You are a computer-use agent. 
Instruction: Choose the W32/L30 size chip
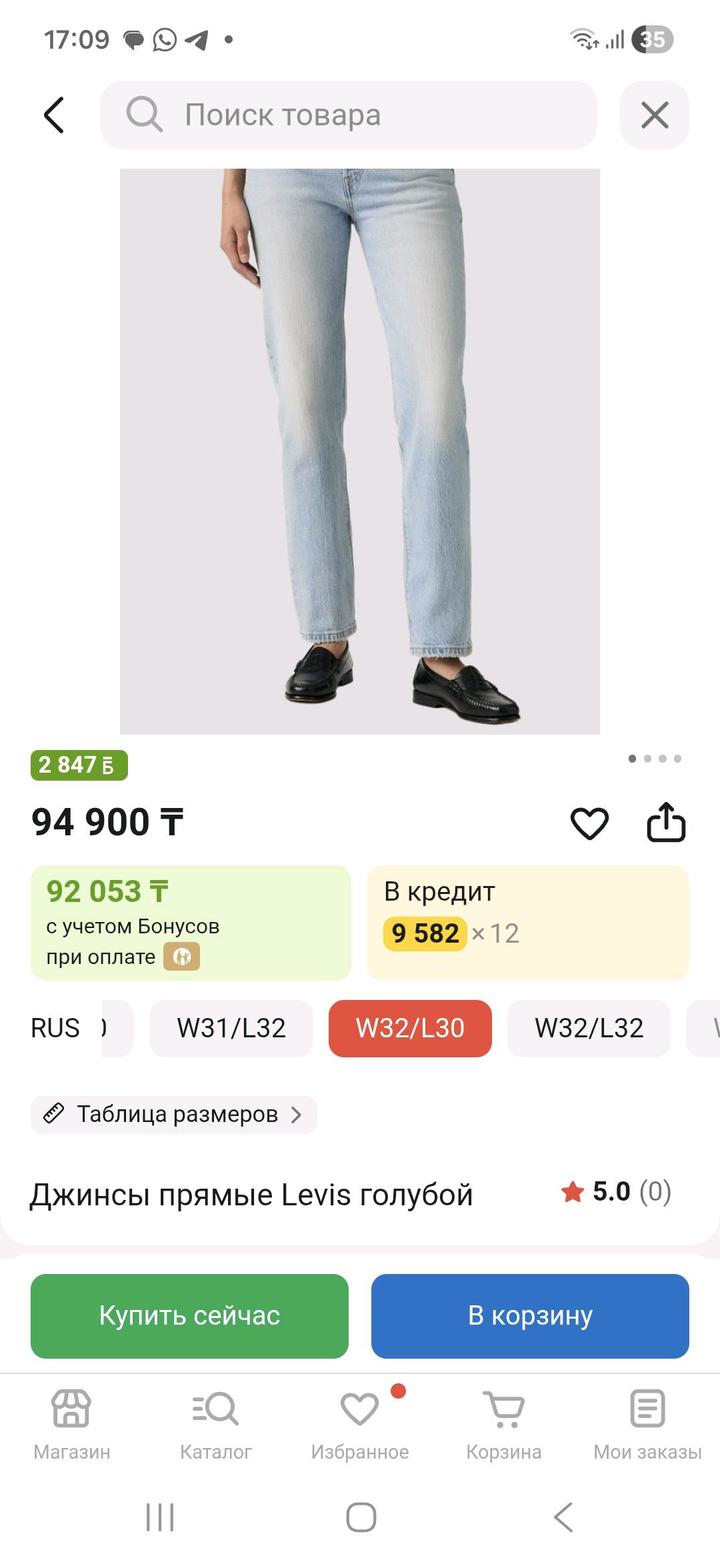point(410,1028)
